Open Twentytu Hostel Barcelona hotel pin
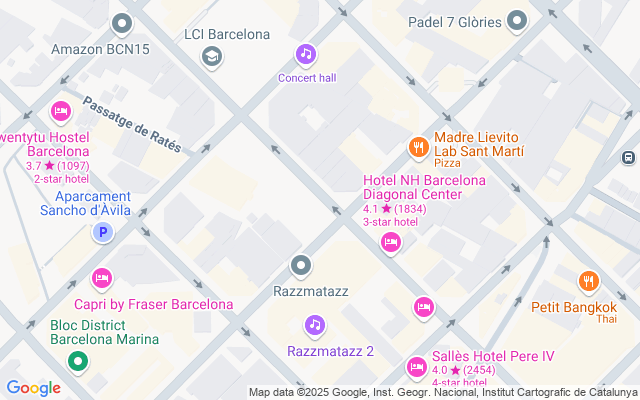640x400 pixels. [x=59, y=111]
